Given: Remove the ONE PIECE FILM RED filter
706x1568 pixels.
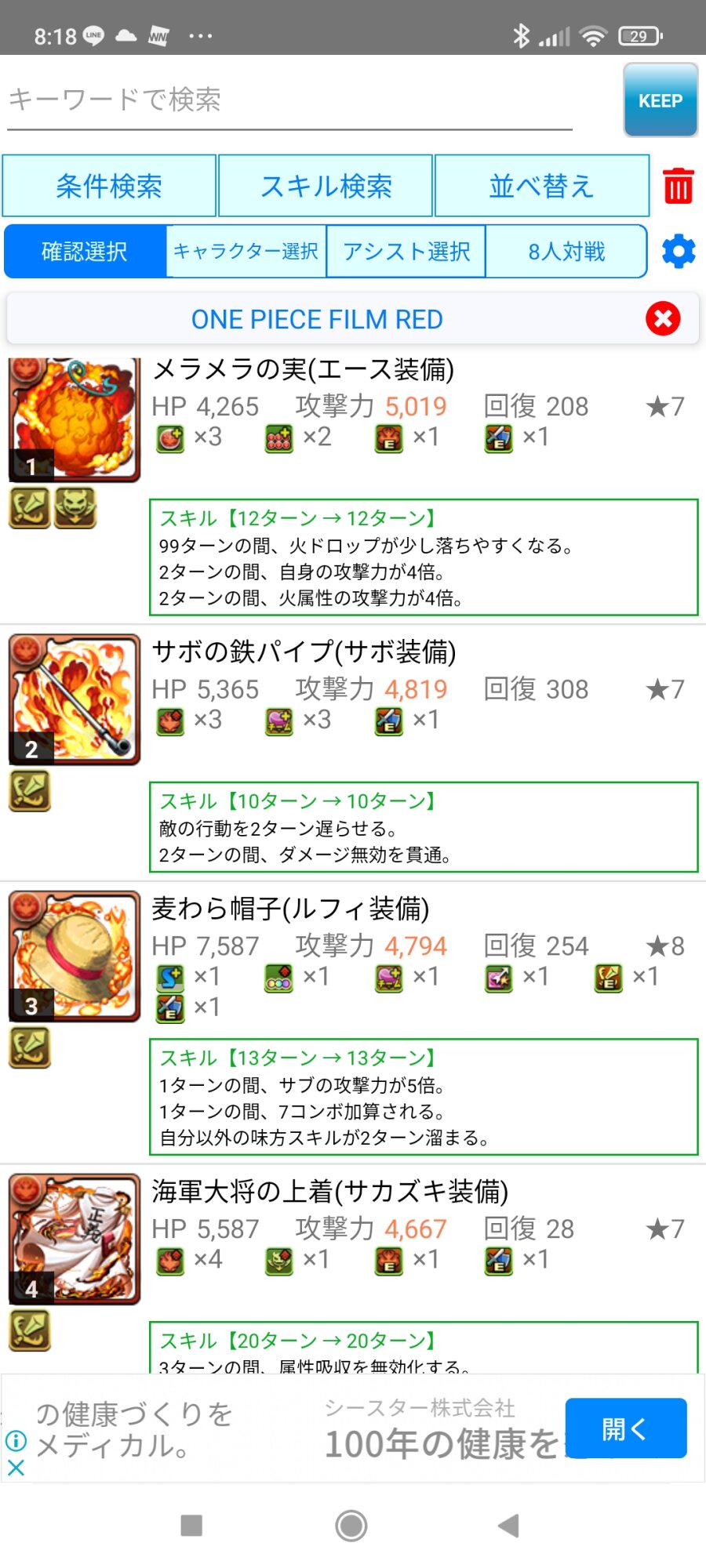Looking at the screenshot, I should (663, 319).
